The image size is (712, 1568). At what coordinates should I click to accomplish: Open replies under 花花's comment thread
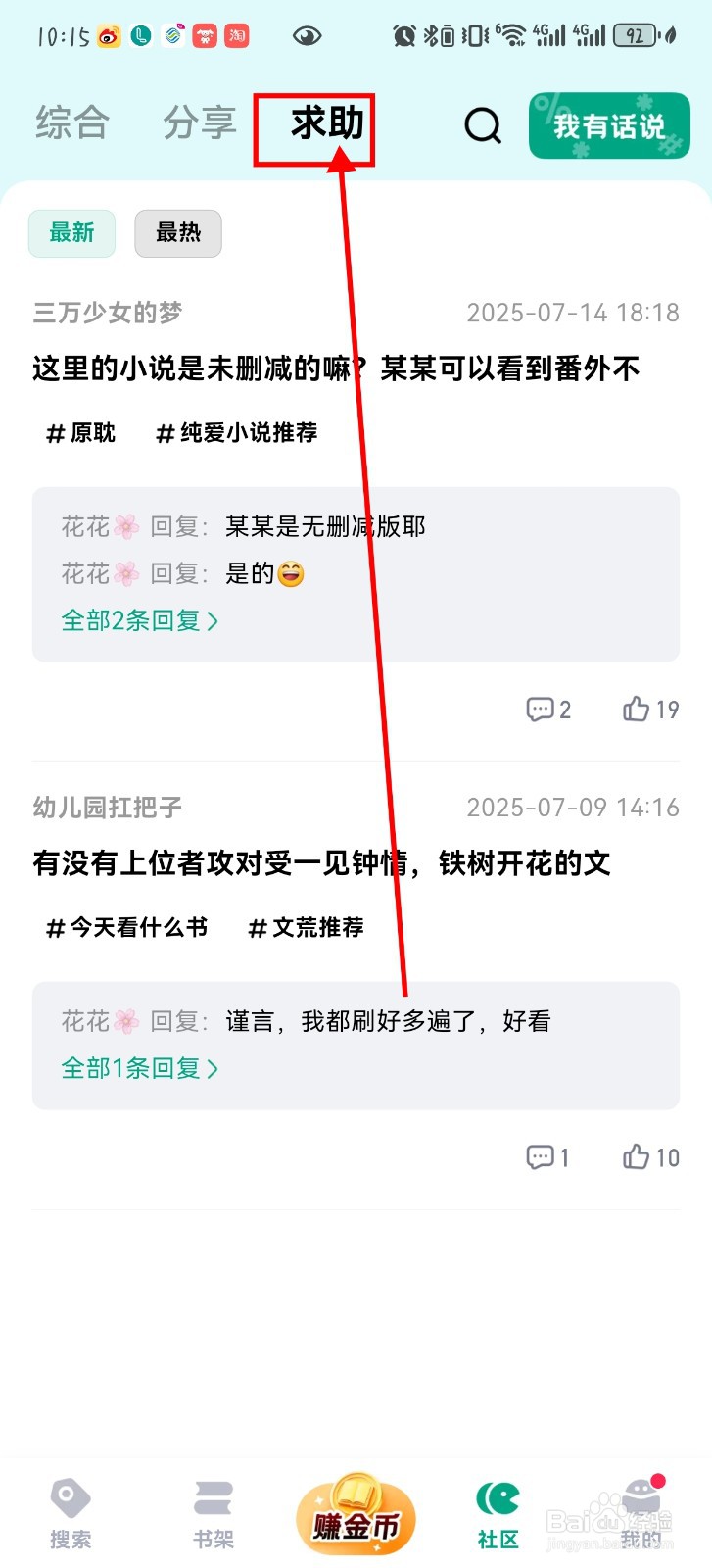(139, 619)
